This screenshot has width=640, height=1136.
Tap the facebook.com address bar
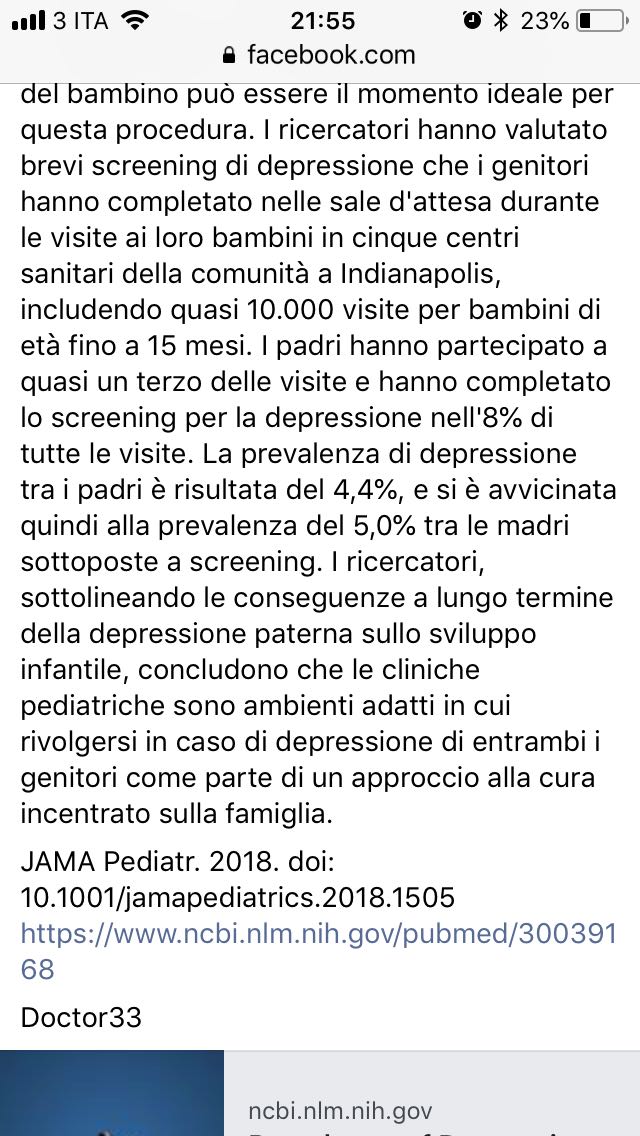point(320,54)
